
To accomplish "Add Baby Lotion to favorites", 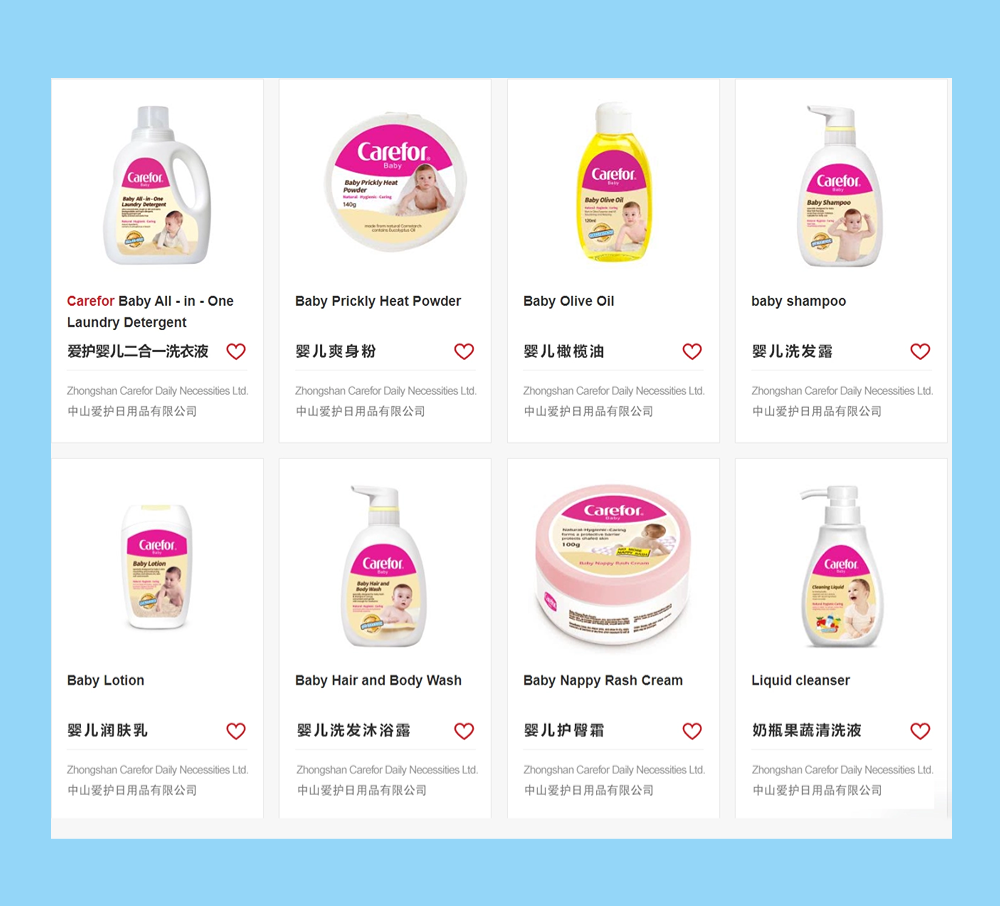I will tap(236, 731).
